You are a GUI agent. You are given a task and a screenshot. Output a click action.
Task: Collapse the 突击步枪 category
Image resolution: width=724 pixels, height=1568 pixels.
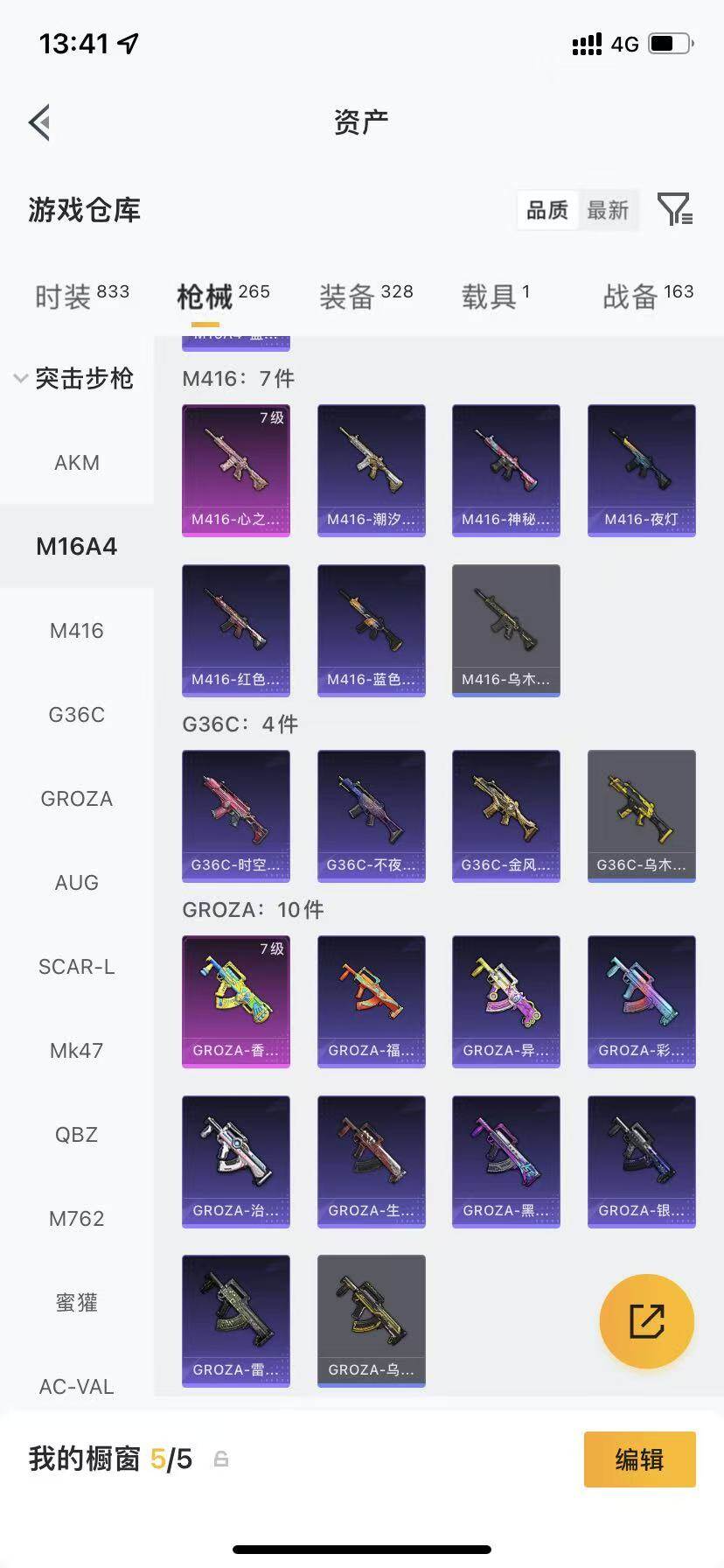pyautogui.click(x=74, y=378)
